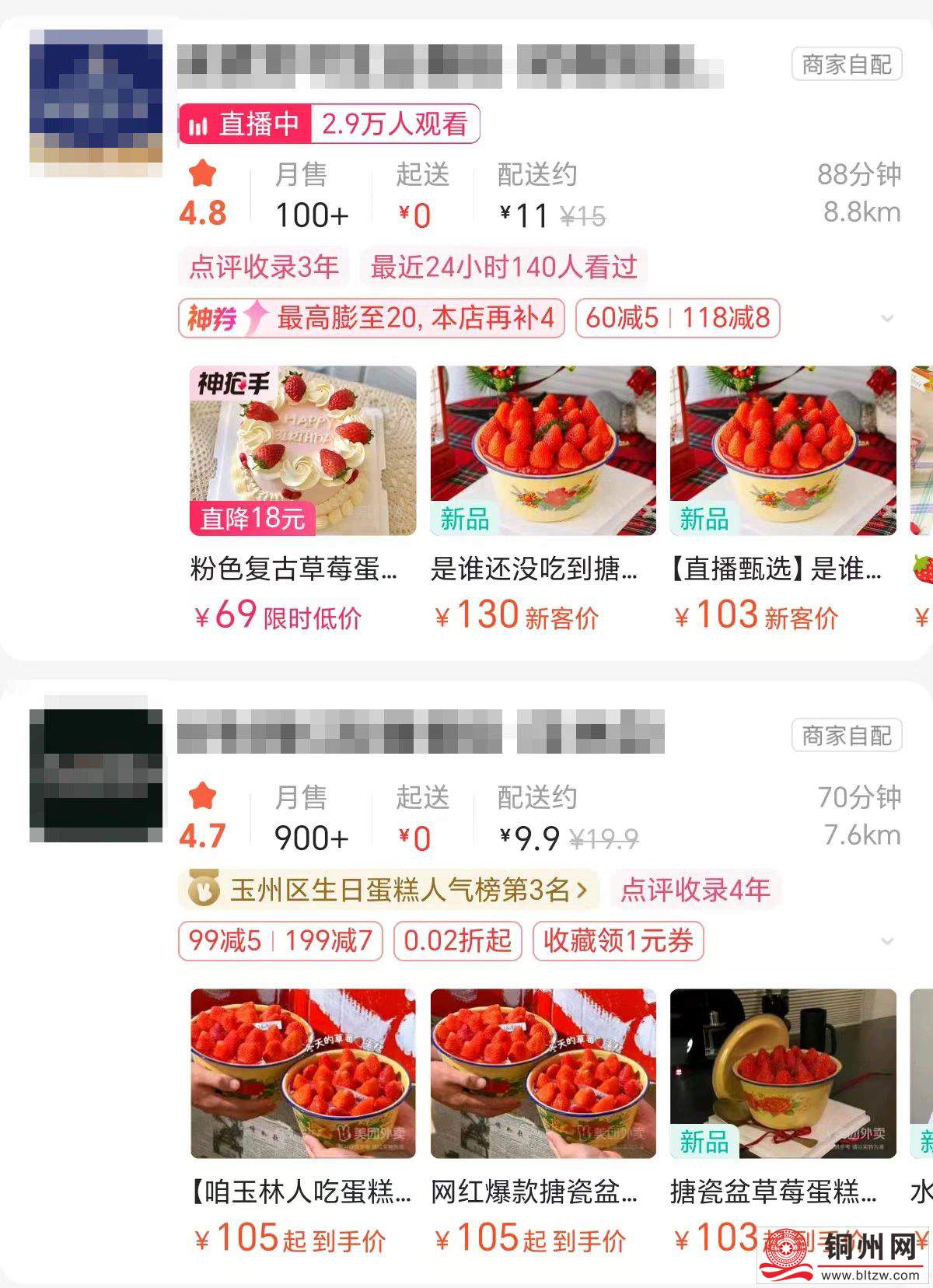Open the 4.8-rated store's logo
The width and height of the screenshot is (933, 1288).
pos(96,103)
